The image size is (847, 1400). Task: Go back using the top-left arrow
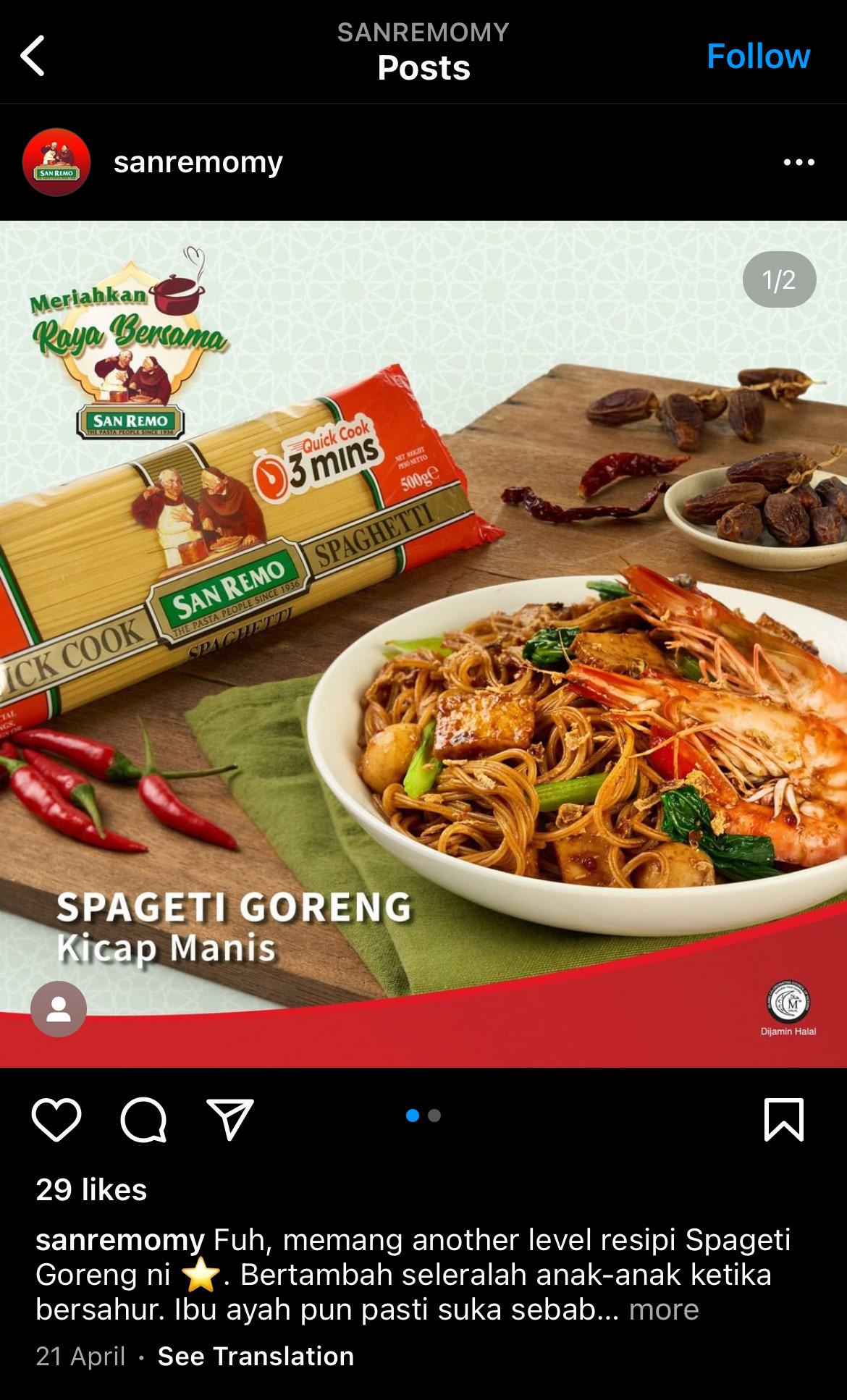point(33,55)
